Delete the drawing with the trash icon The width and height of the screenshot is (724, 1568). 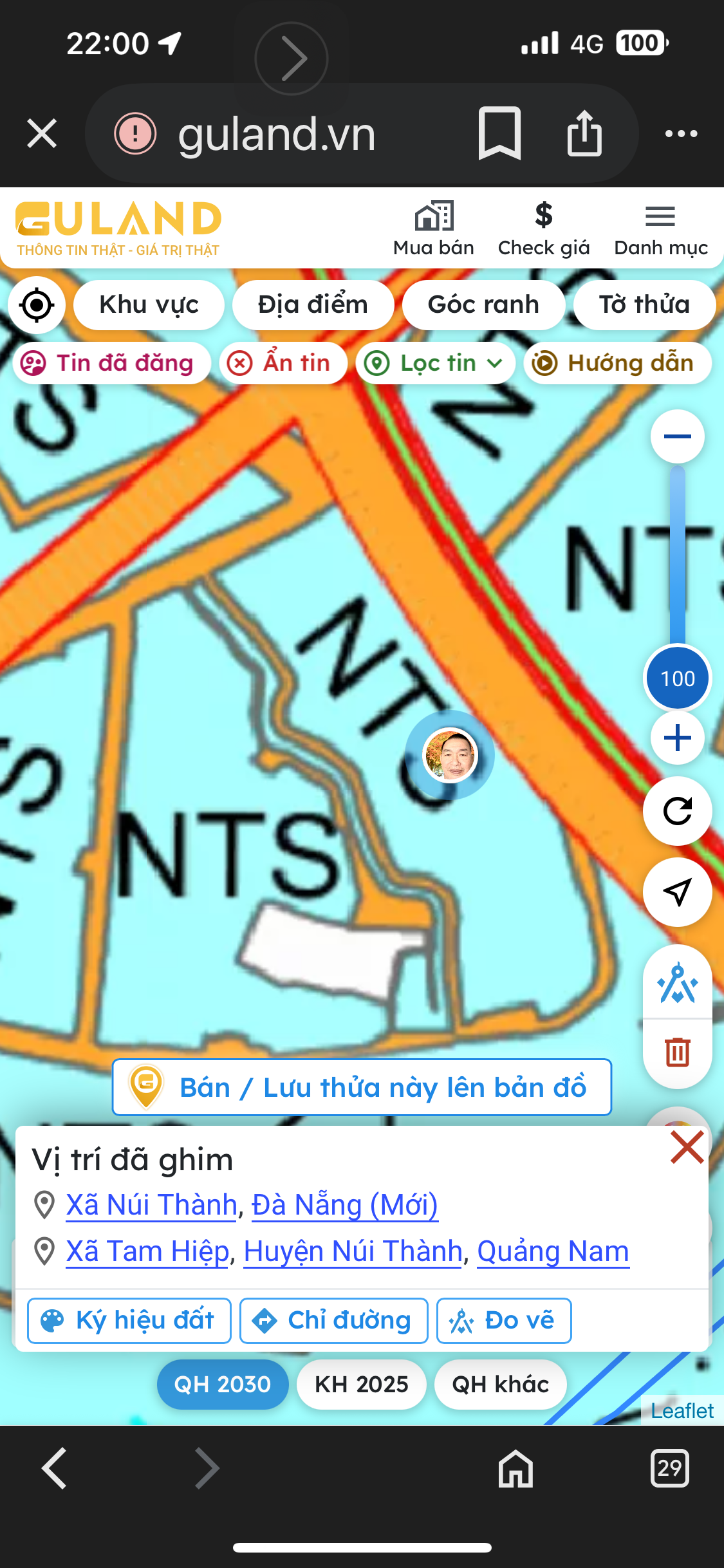(x=677, y=1052)
